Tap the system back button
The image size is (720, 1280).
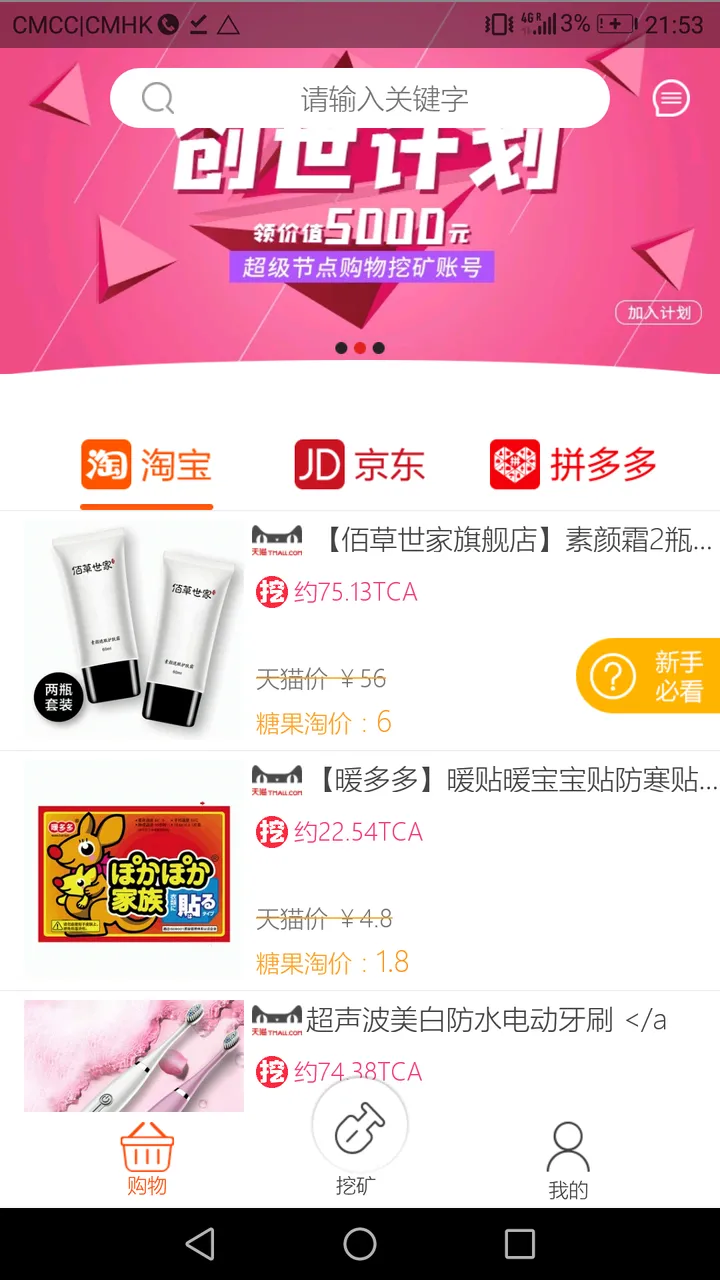tap(200, 1244)
